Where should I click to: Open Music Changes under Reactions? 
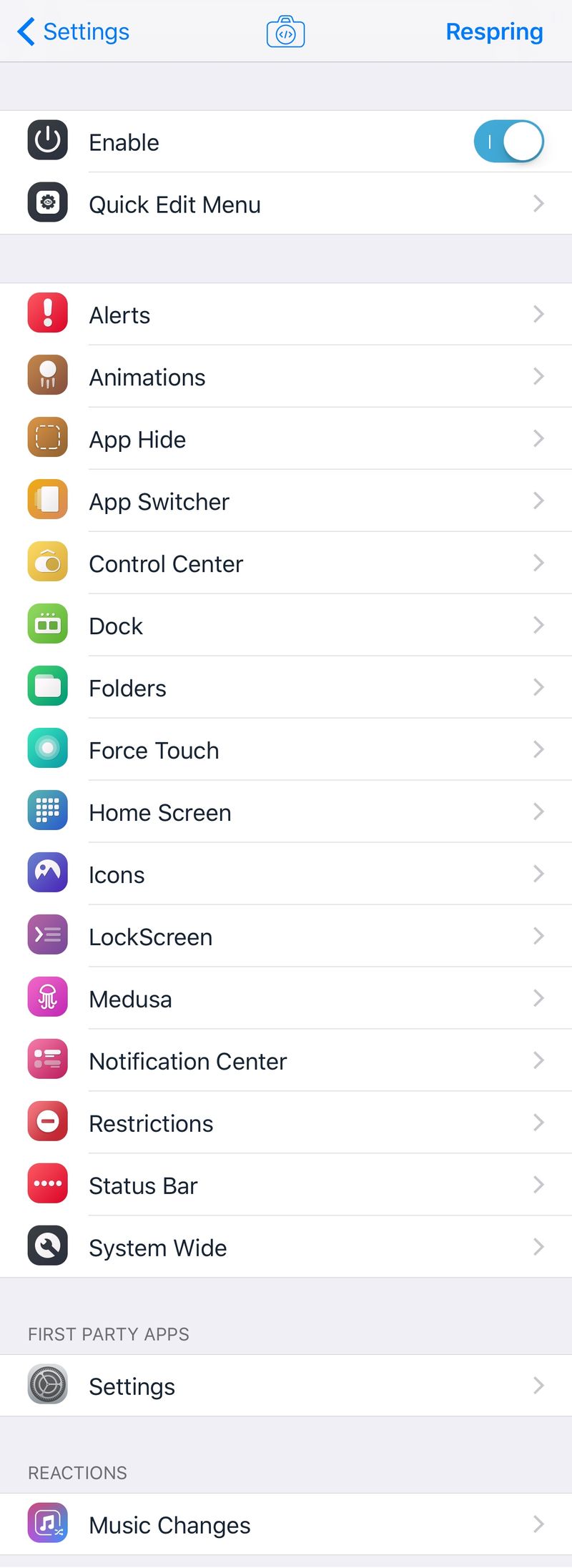tap(286, 1524)
